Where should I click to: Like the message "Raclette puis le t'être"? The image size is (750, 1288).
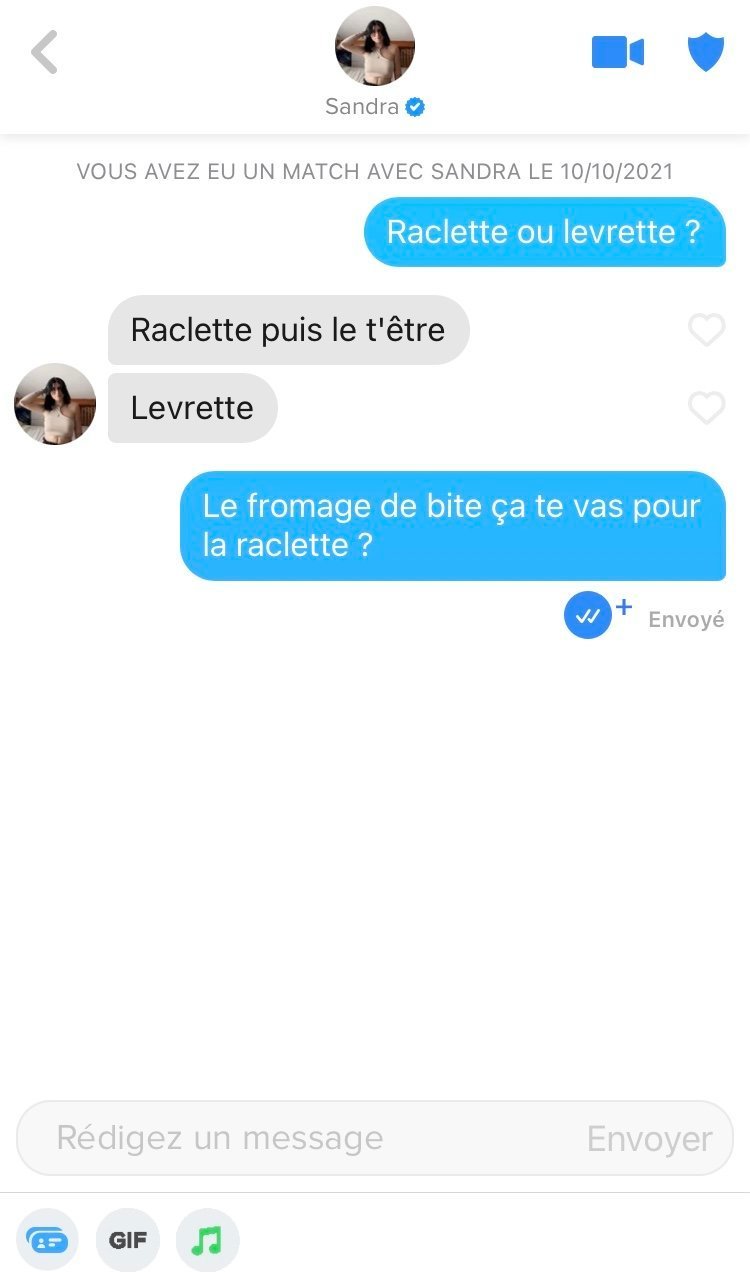coord(706,330)
